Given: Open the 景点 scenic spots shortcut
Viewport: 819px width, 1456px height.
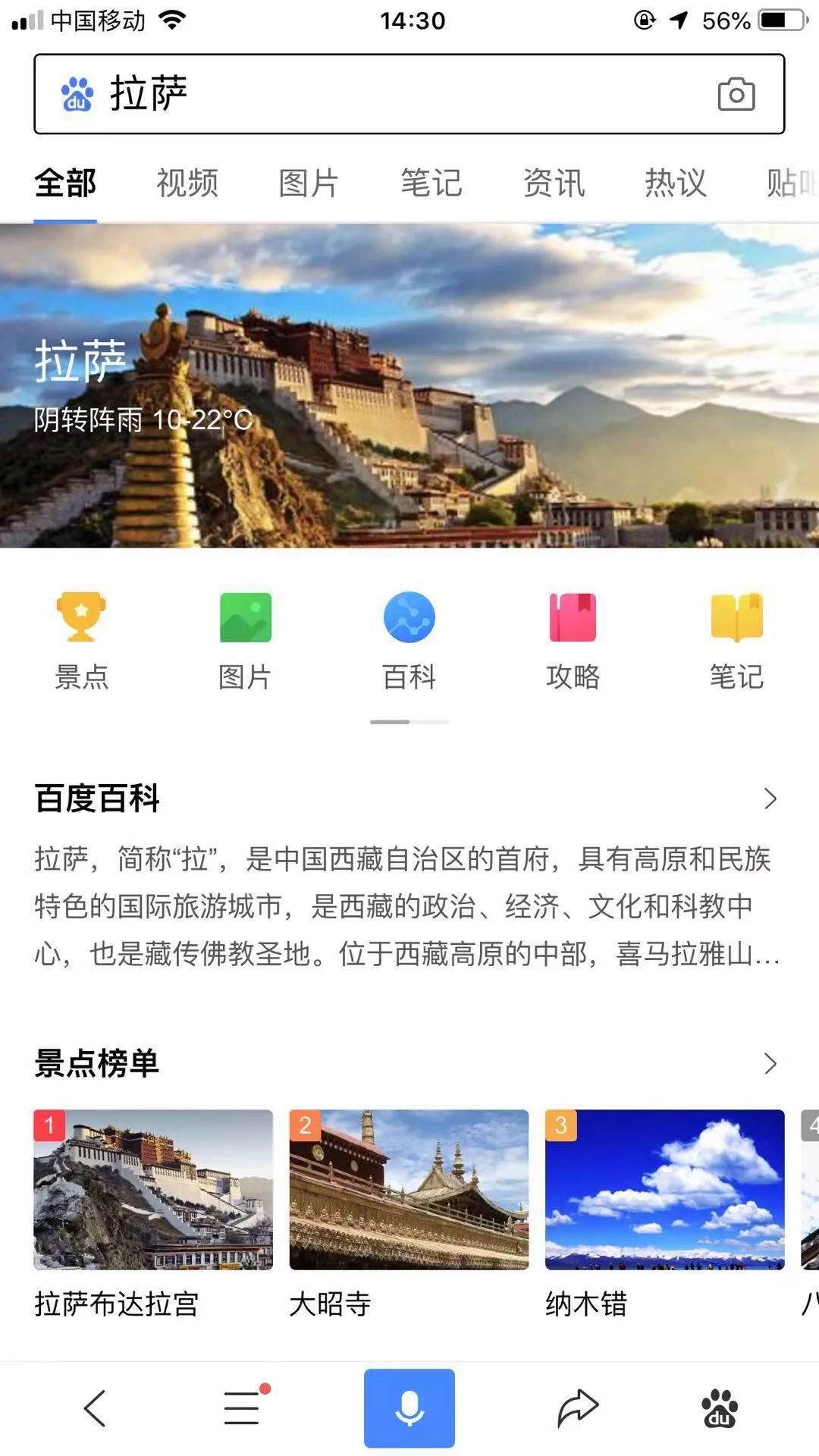Looking at the screenshot, I should click(x=82, y=637).
